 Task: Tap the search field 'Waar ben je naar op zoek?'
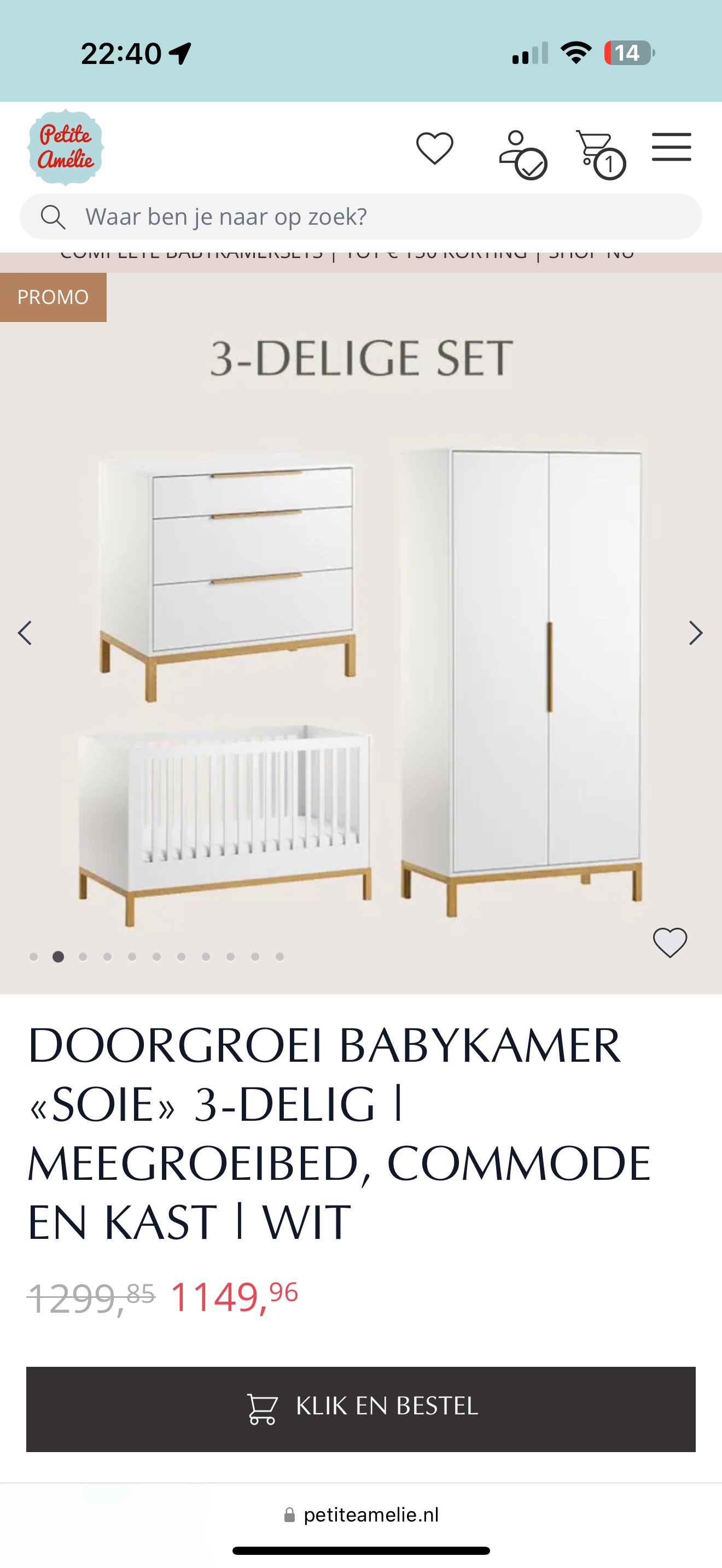click(x=361, y=217)
